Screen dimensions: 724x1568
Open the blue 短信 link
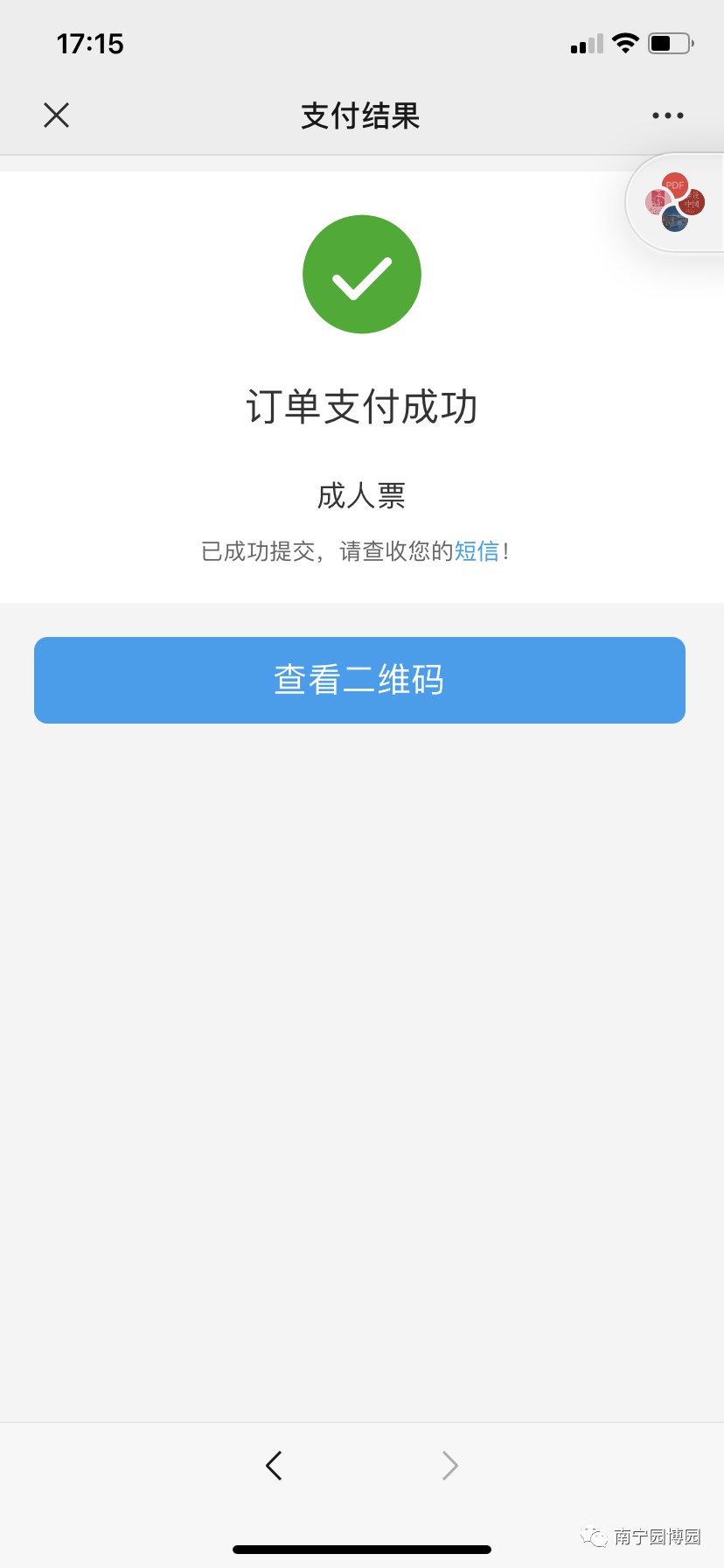click(x=477, y=551)
